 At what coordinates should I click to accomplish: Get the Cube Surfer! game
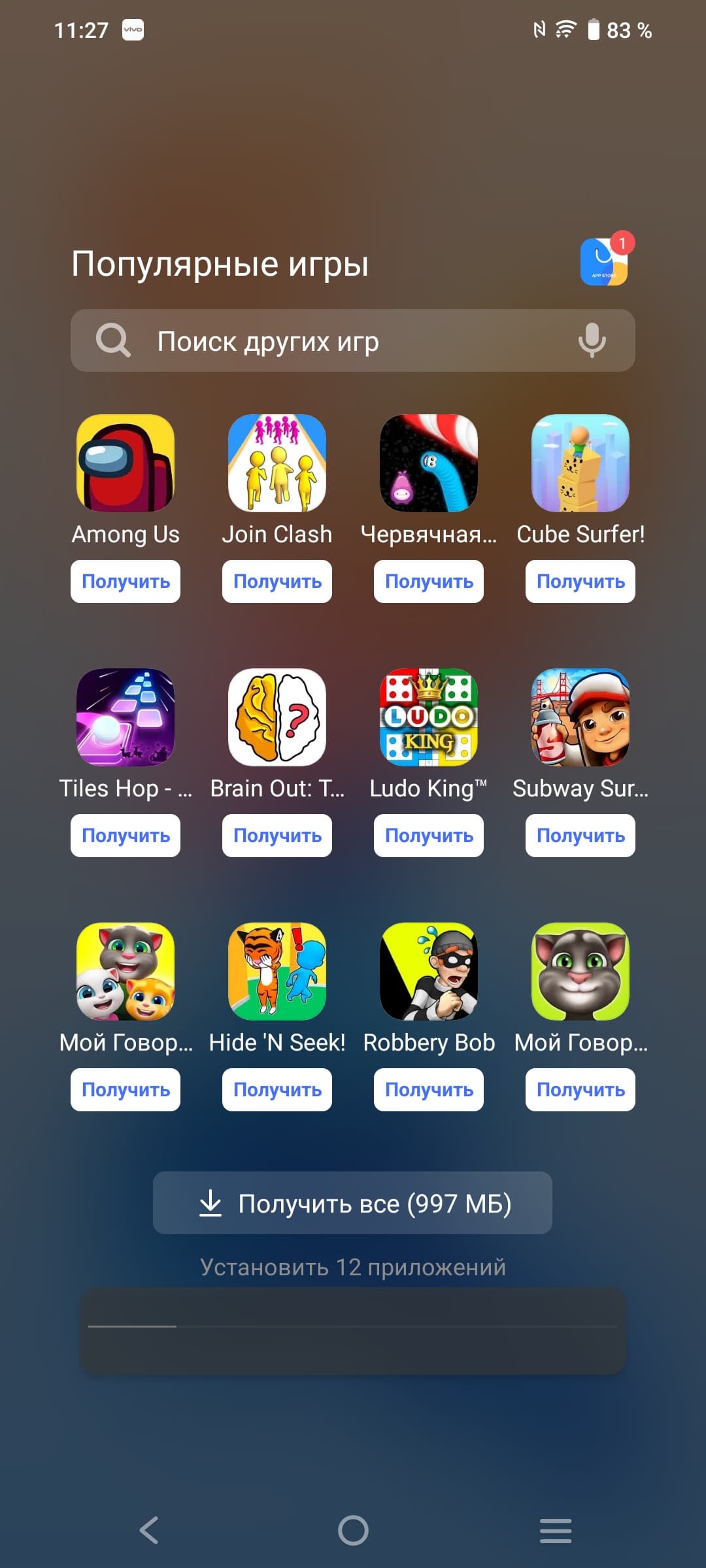[580, 581]
